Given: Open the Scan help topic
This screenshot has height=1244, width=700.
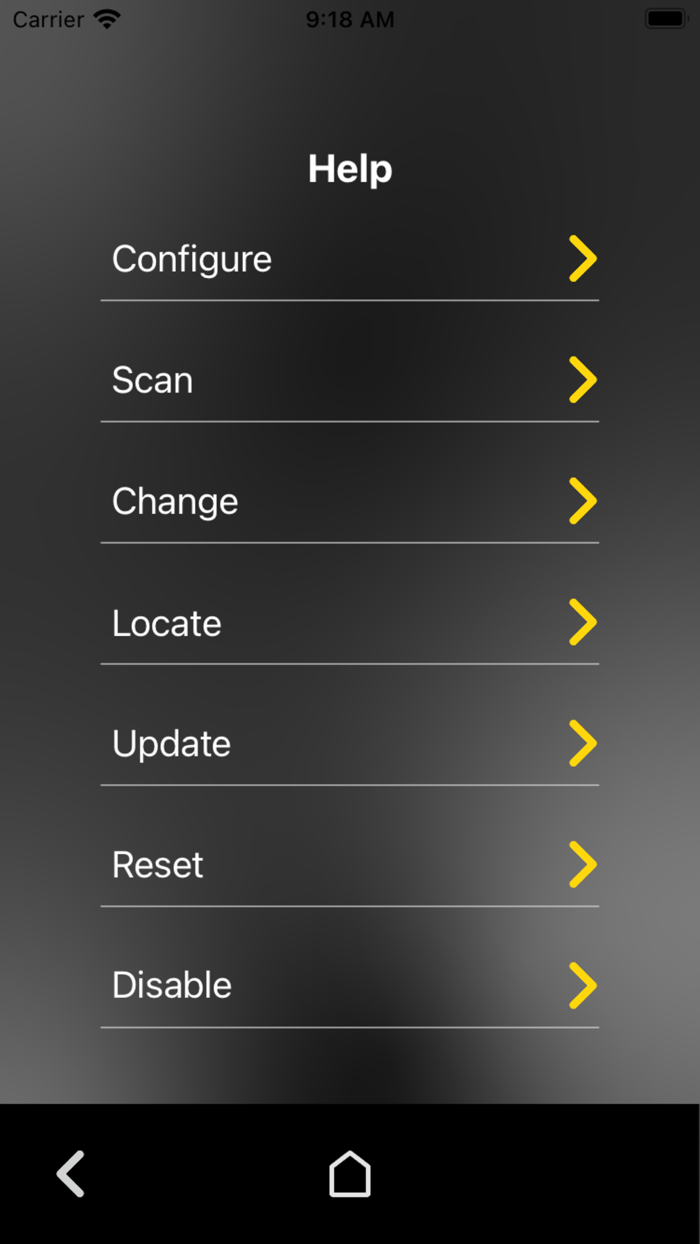Looking at the screenshot, I should [350, 380].
